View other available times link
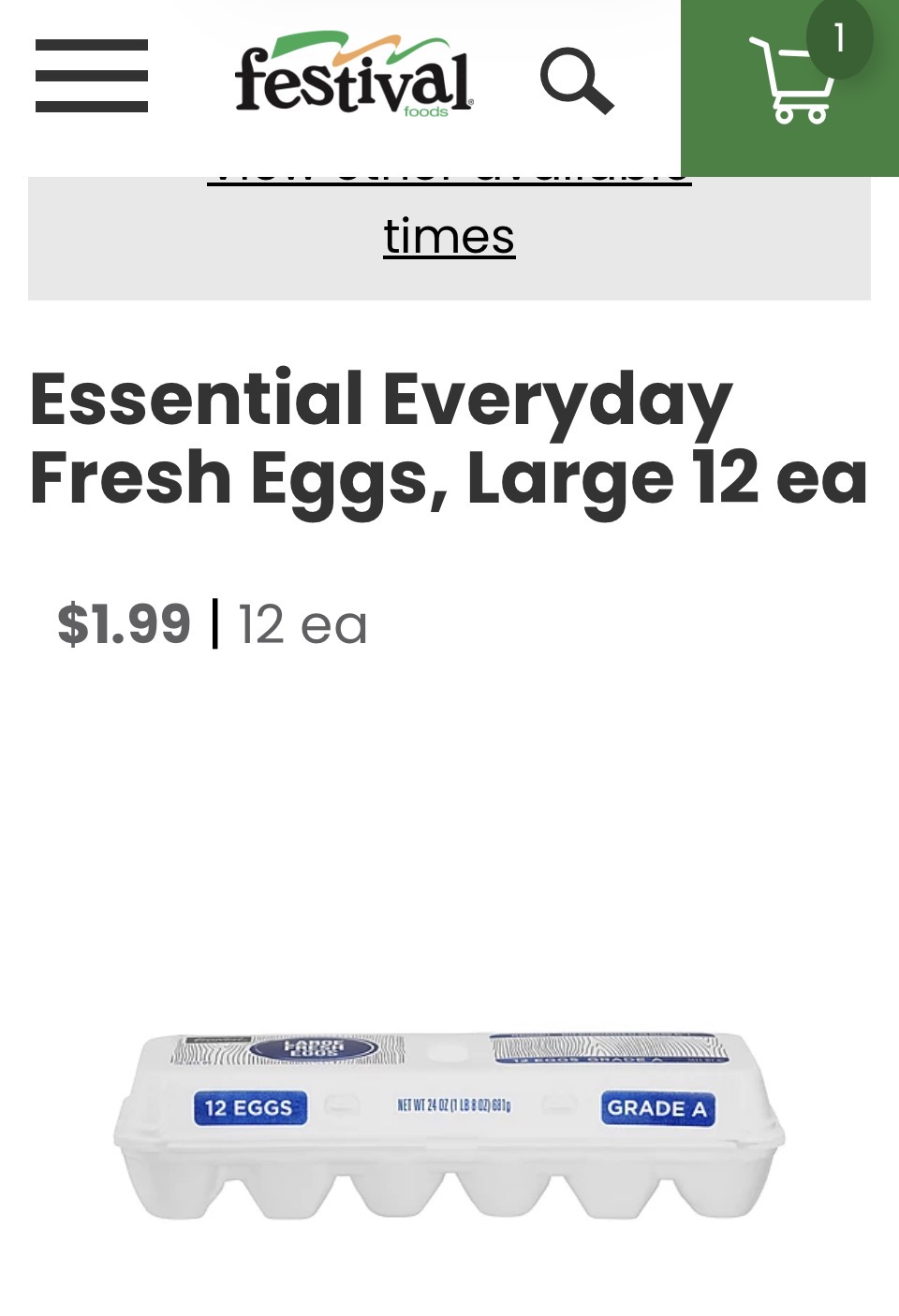The width and height of the screenshot is (899, 1316). 449,234
